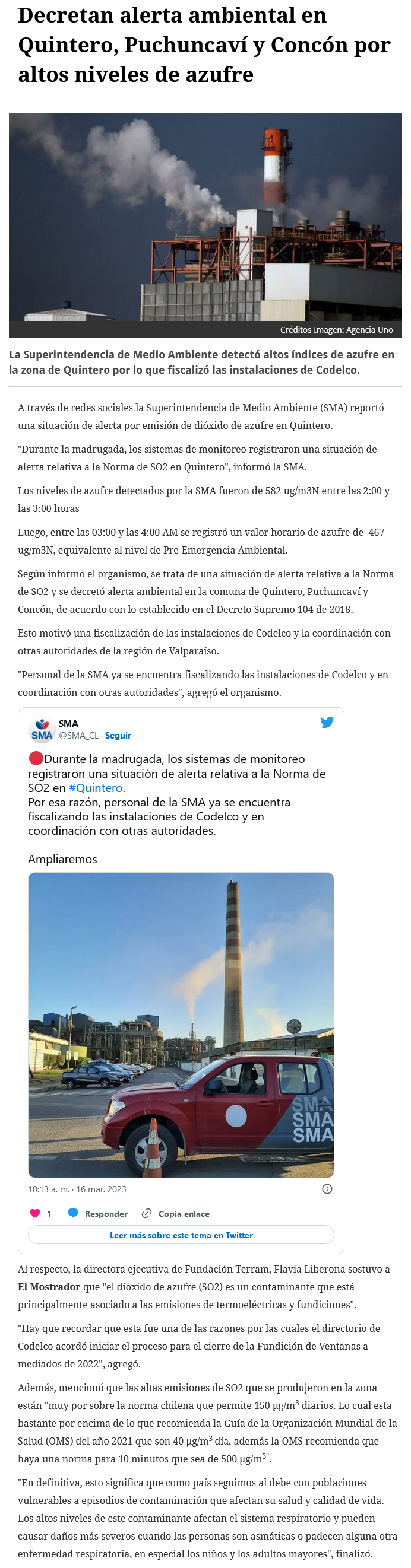Viewport: 411px width, 1568px height.
Task: Open the #Quintero hashtag
Action: [x=96, y=788]
